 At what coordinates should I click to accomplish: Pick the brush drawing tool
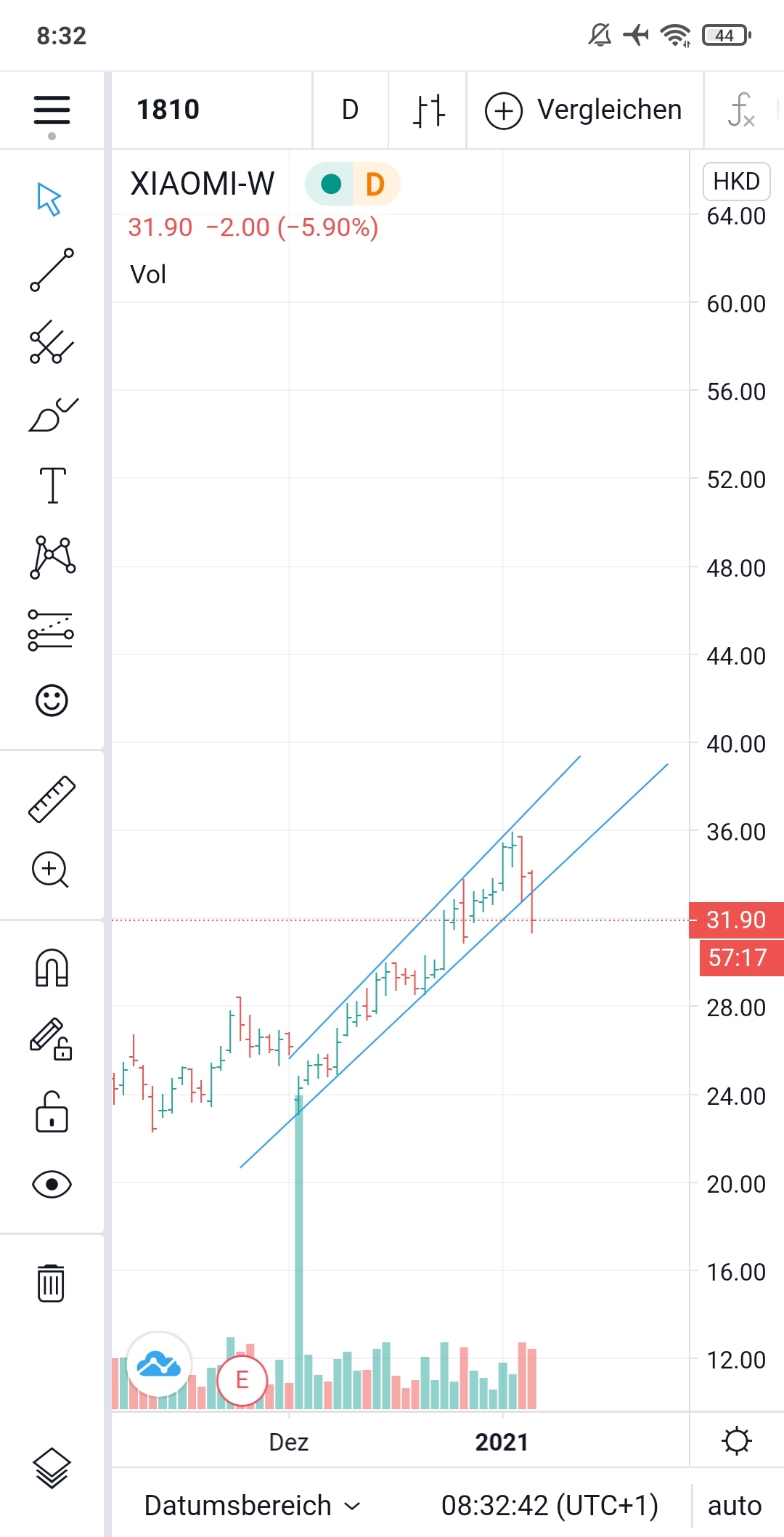coord(52,415)
